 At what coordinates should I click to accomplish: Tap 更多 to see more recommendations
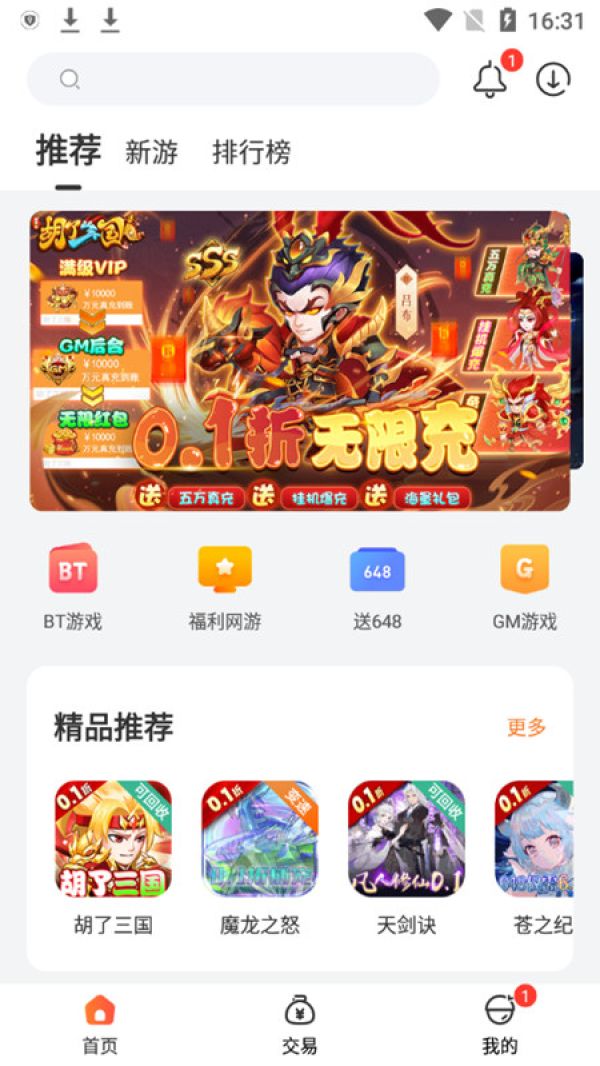tap(526, 727)
